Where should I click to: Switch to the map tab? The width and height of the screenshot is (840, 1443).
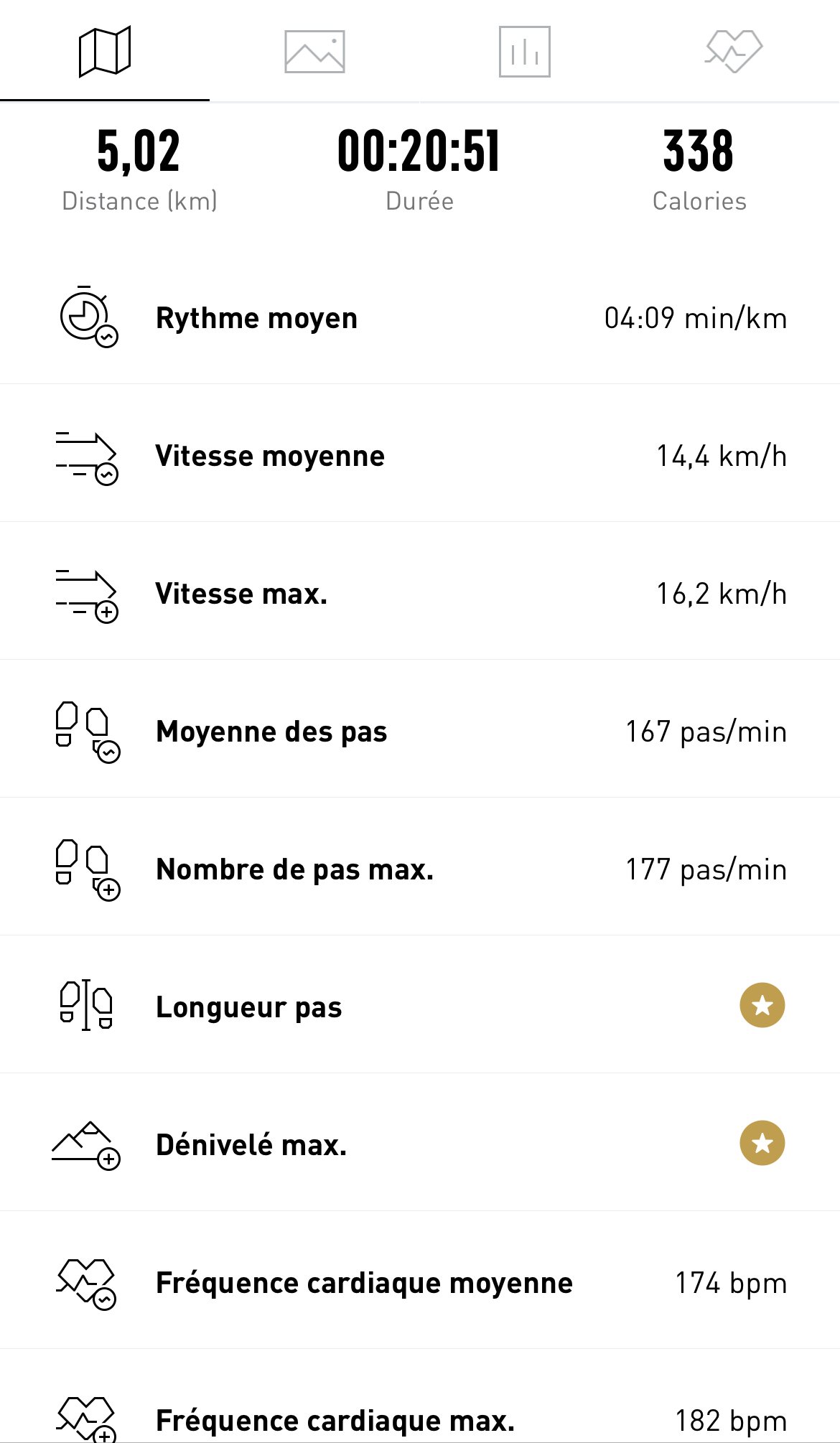[x=105, y=51]
